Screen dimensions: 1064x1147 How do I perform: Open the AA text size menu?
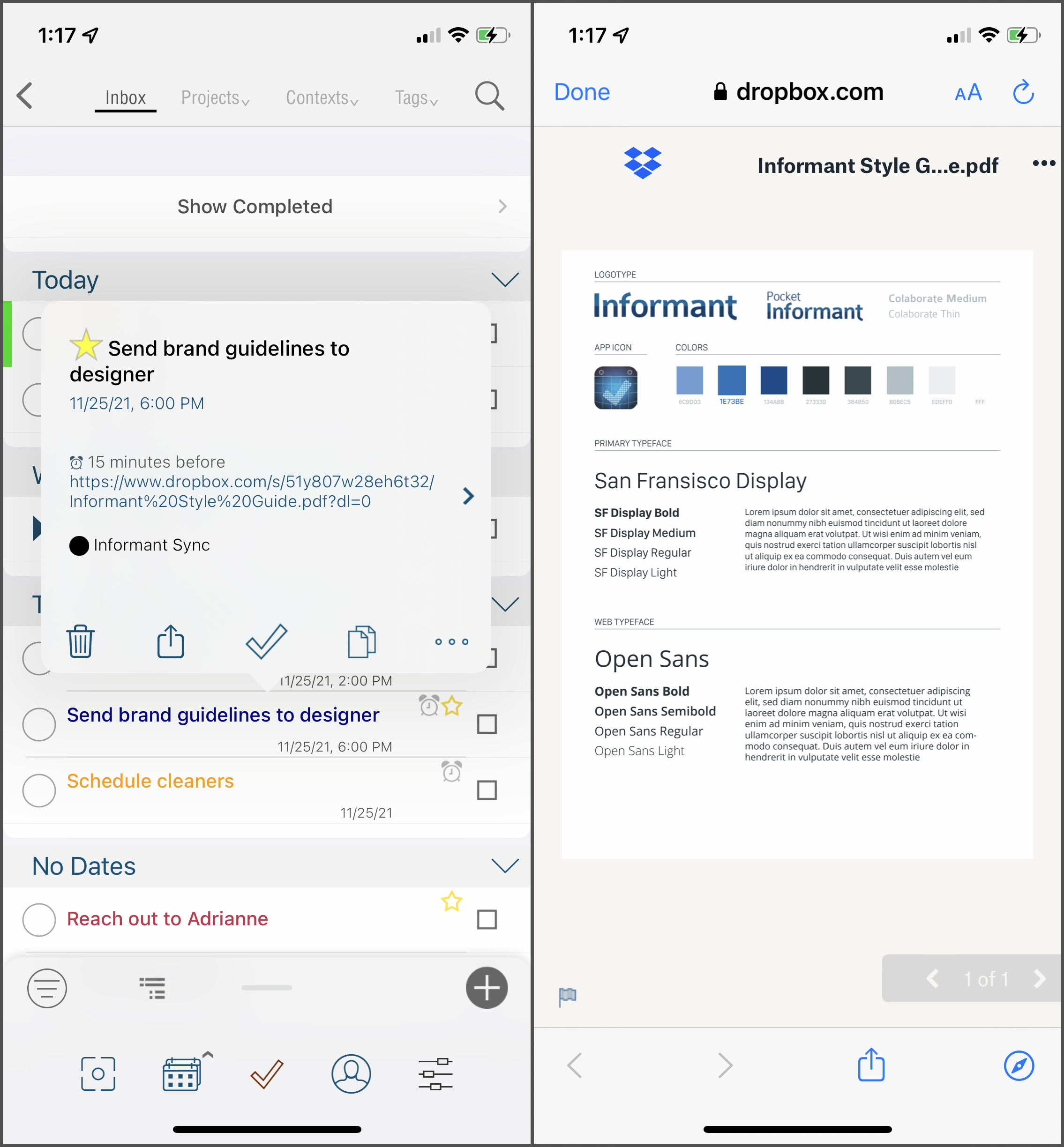coord(968,92)
